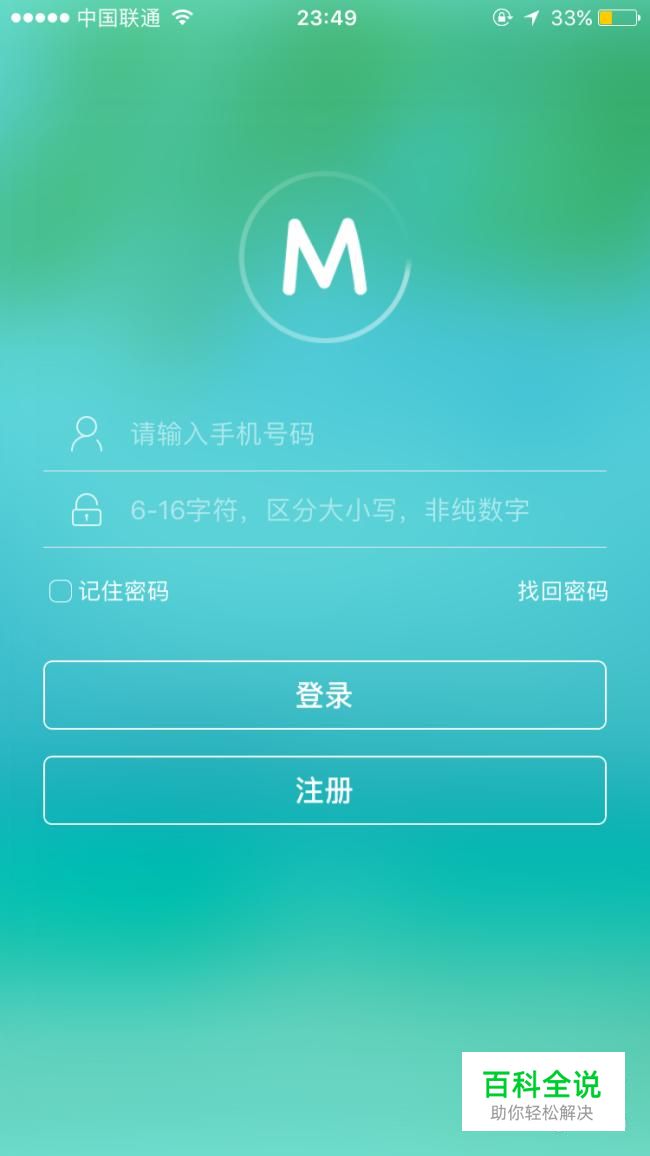Tap the 登录 button
This screenshot has width=650, height=1156.
pyautogui.click(x=325, y=695)
